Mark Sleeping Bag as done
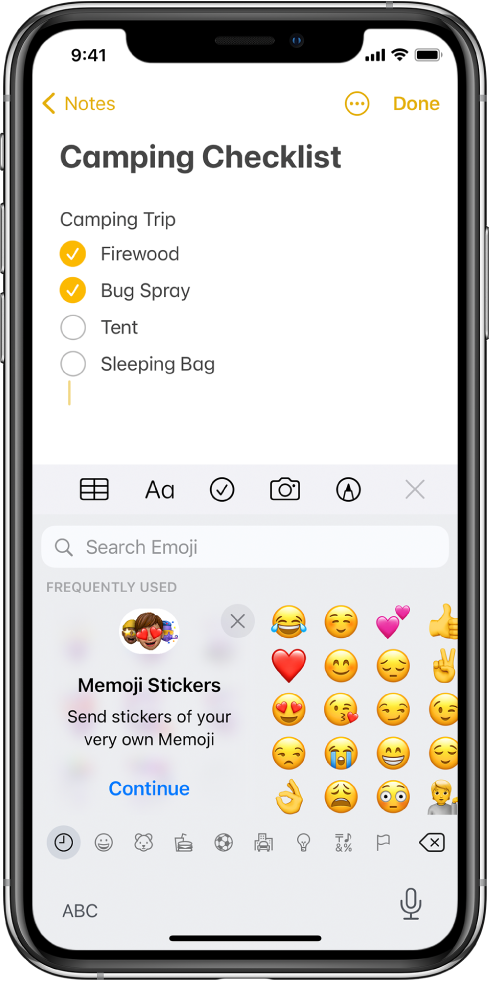 pyautogui.click(x=73, y=364)
